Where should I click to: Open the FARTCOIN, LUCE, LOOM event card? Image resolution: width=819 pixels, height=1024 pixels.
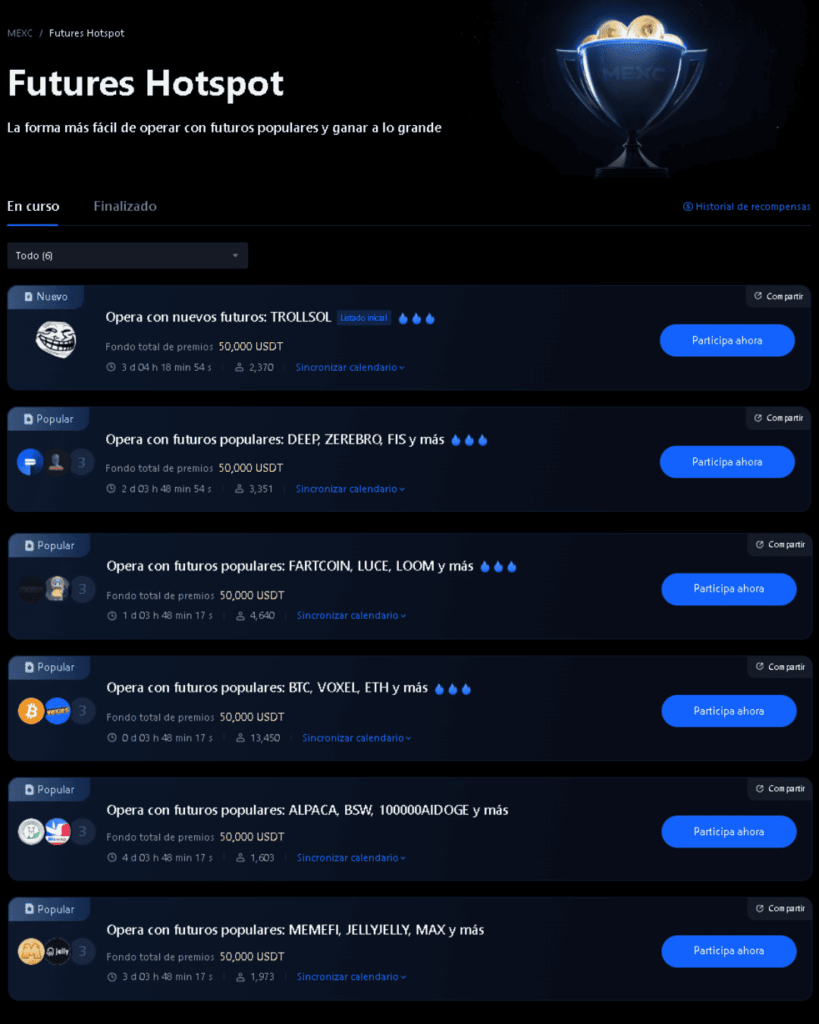[x=290, y=566]
